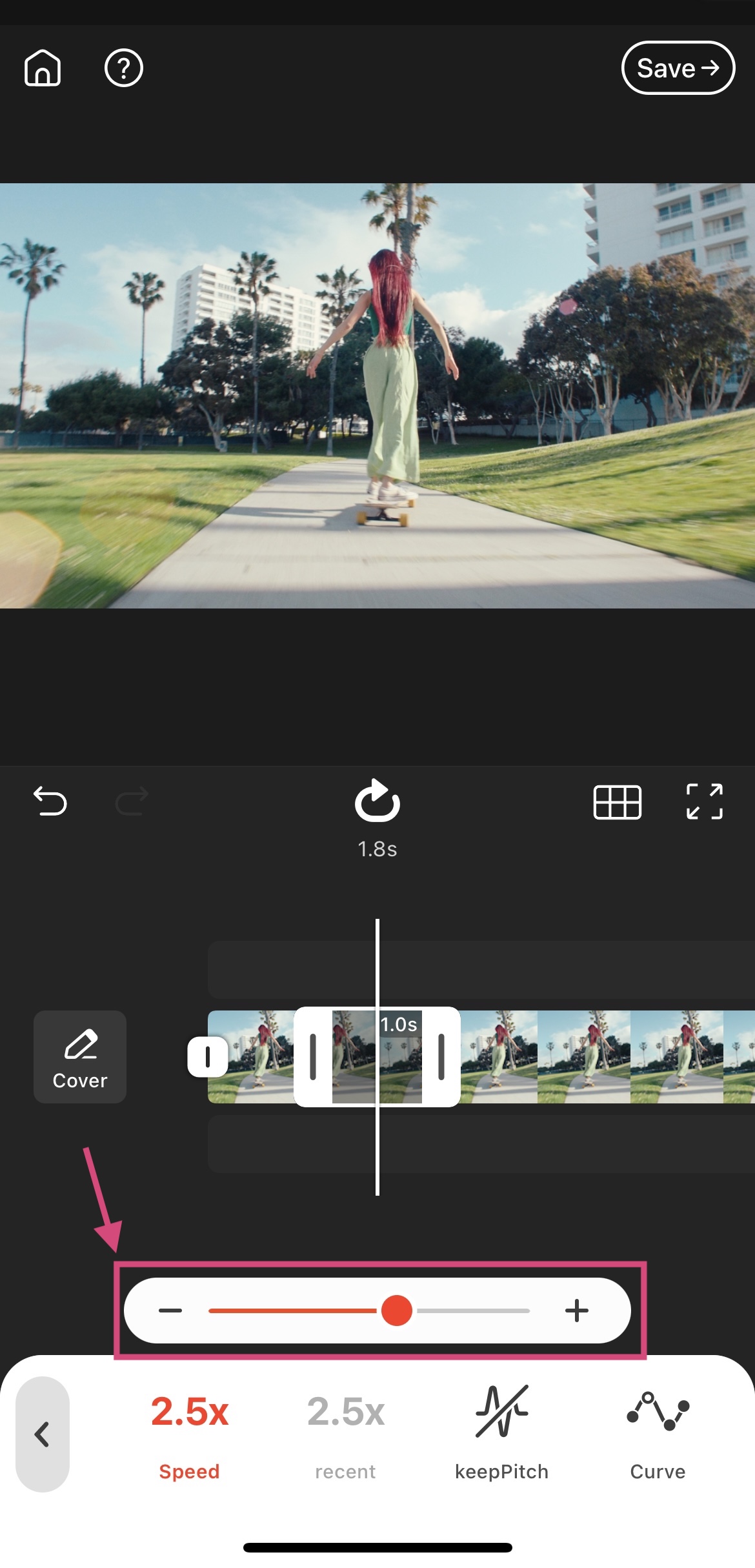Open the grid layout view
755x1568 pixels.
point(617,802)
